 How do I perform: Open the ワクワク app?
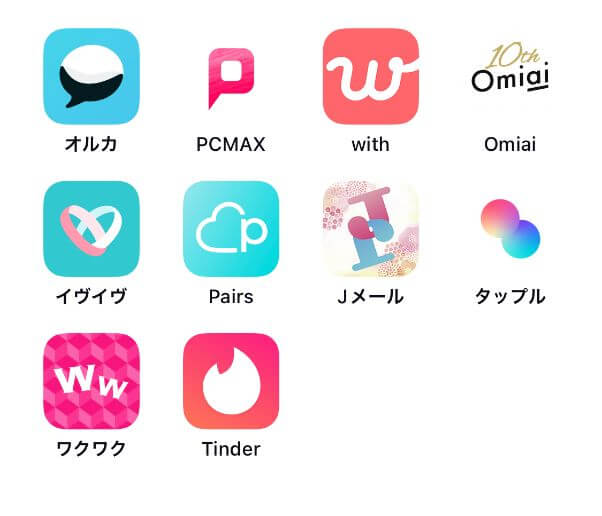[91, 381]
